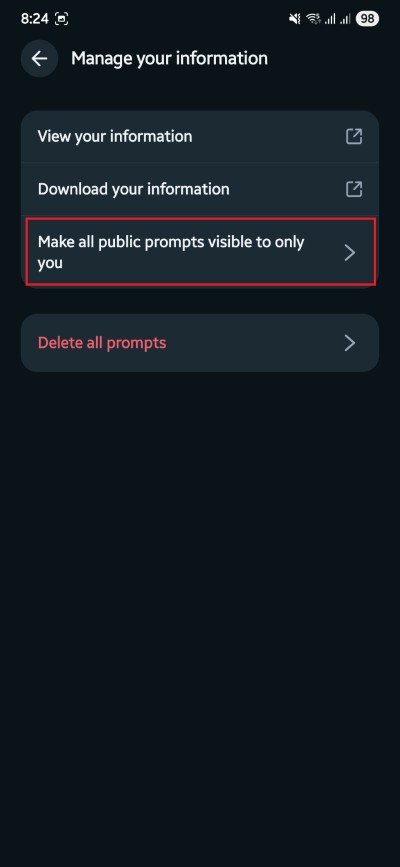Select Delete all prompts
Screen dimensions: 400x867
tap(200, 343)
